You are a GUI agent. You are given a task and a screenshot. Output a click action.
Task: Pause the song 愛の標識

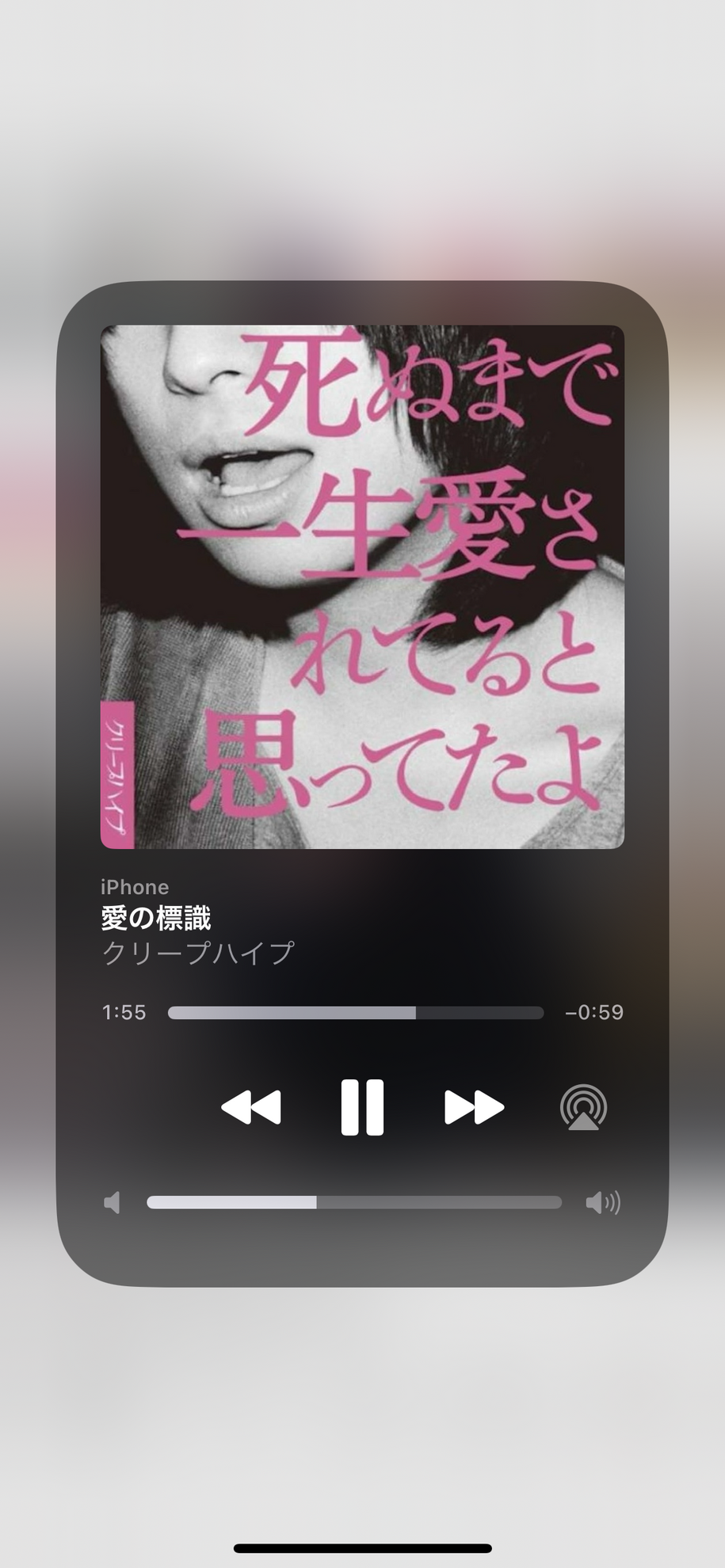362,1107
